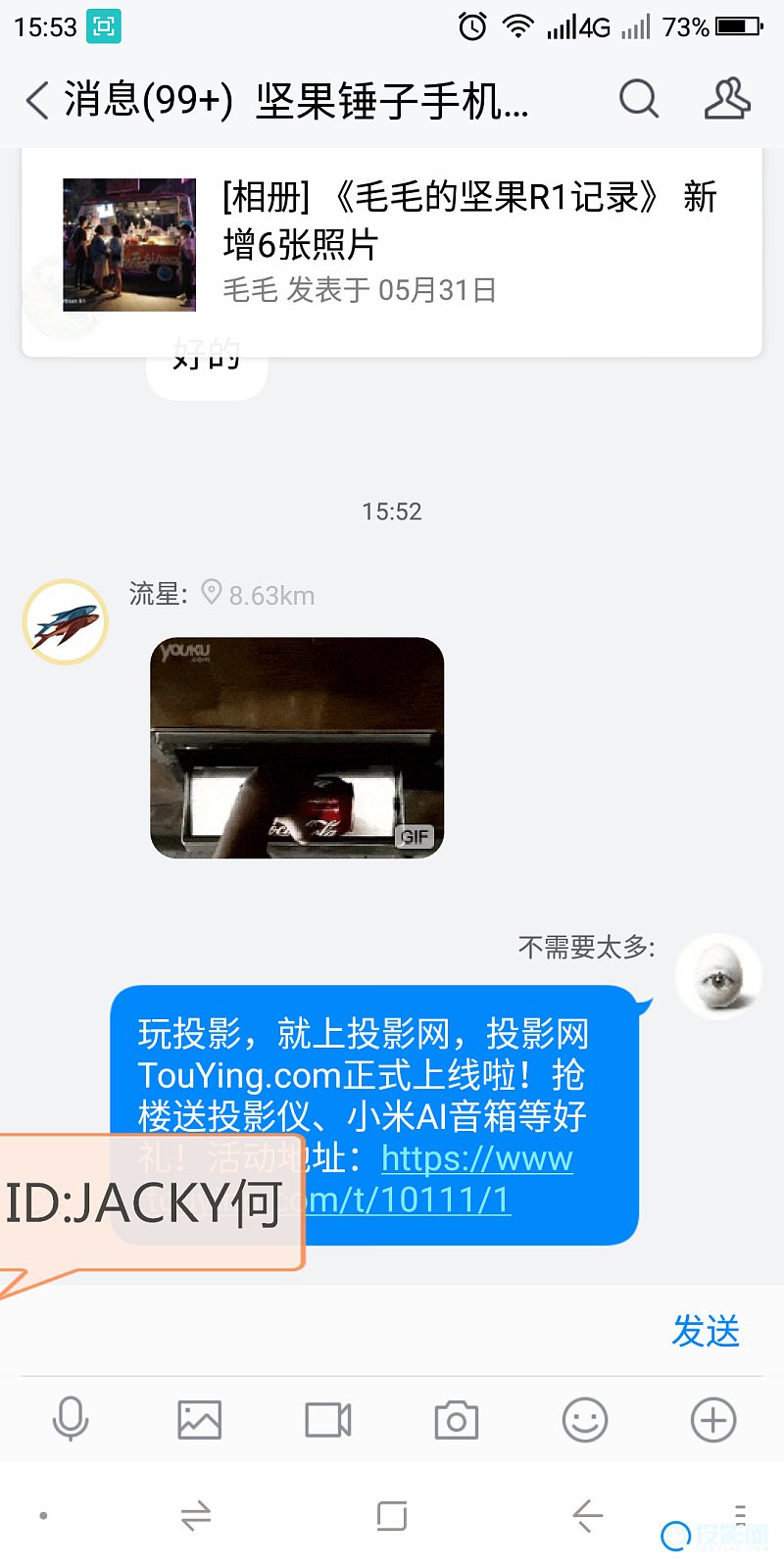This screenshot has height=1568, width=784.
Task: Open the emoji picker
Action: [x=585, y=1419]
